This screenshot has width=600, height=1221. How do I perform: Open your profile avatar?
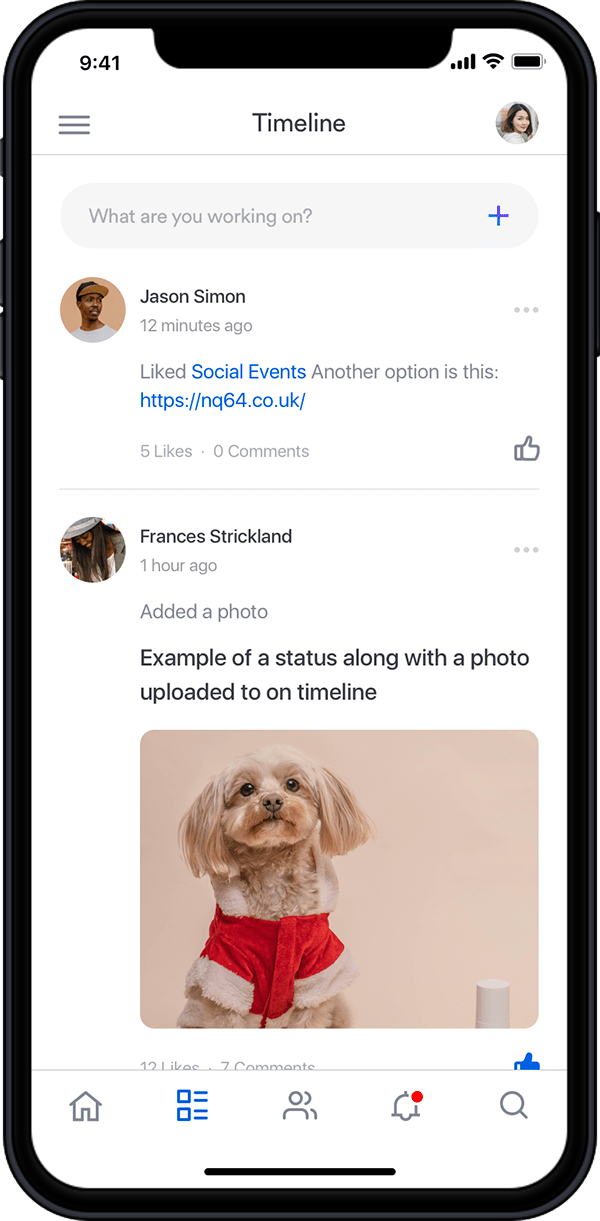[517, 123]
